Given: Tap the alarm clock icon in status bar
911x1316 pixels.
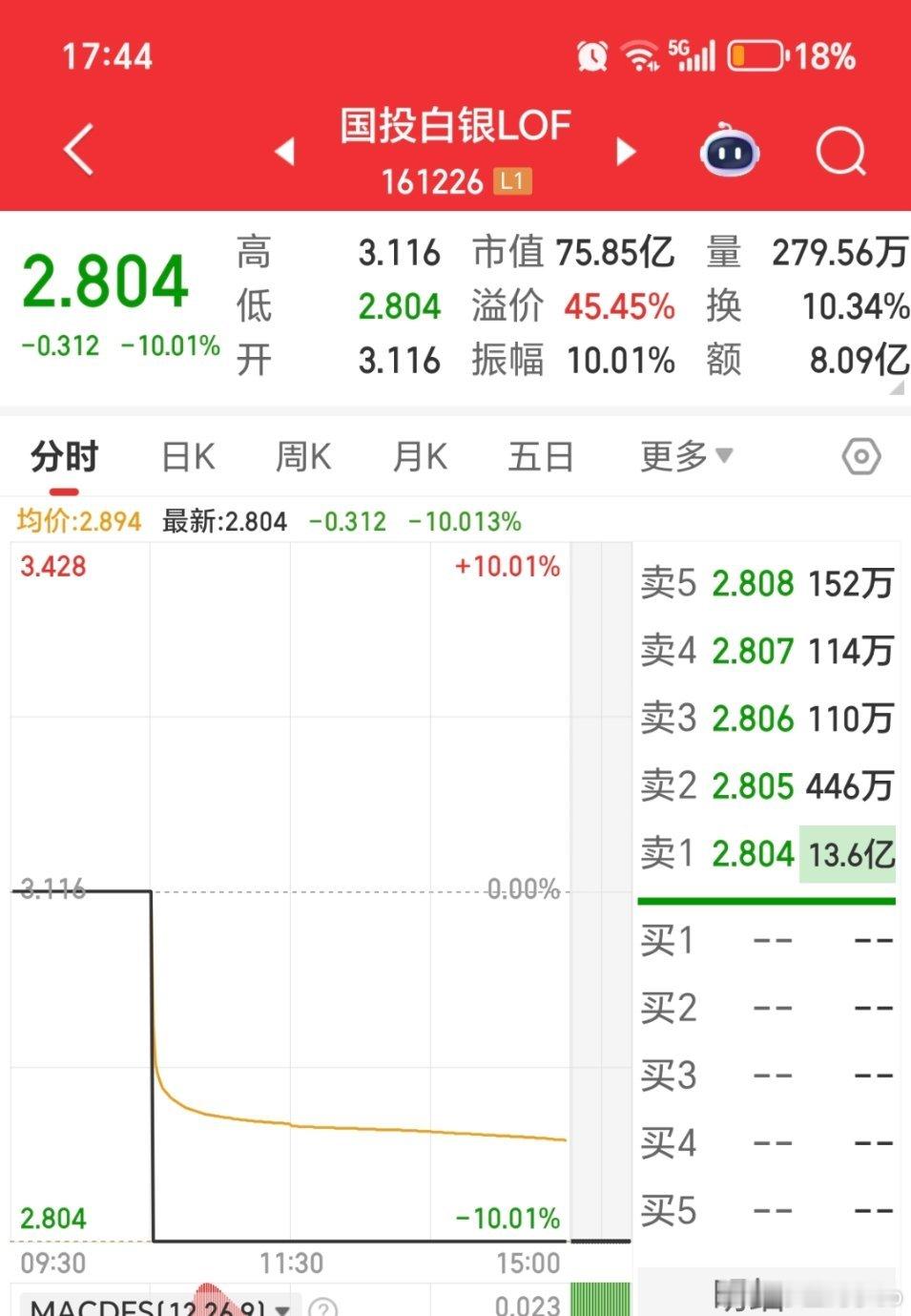Looking at the screenshot, I should pos(590,57).
